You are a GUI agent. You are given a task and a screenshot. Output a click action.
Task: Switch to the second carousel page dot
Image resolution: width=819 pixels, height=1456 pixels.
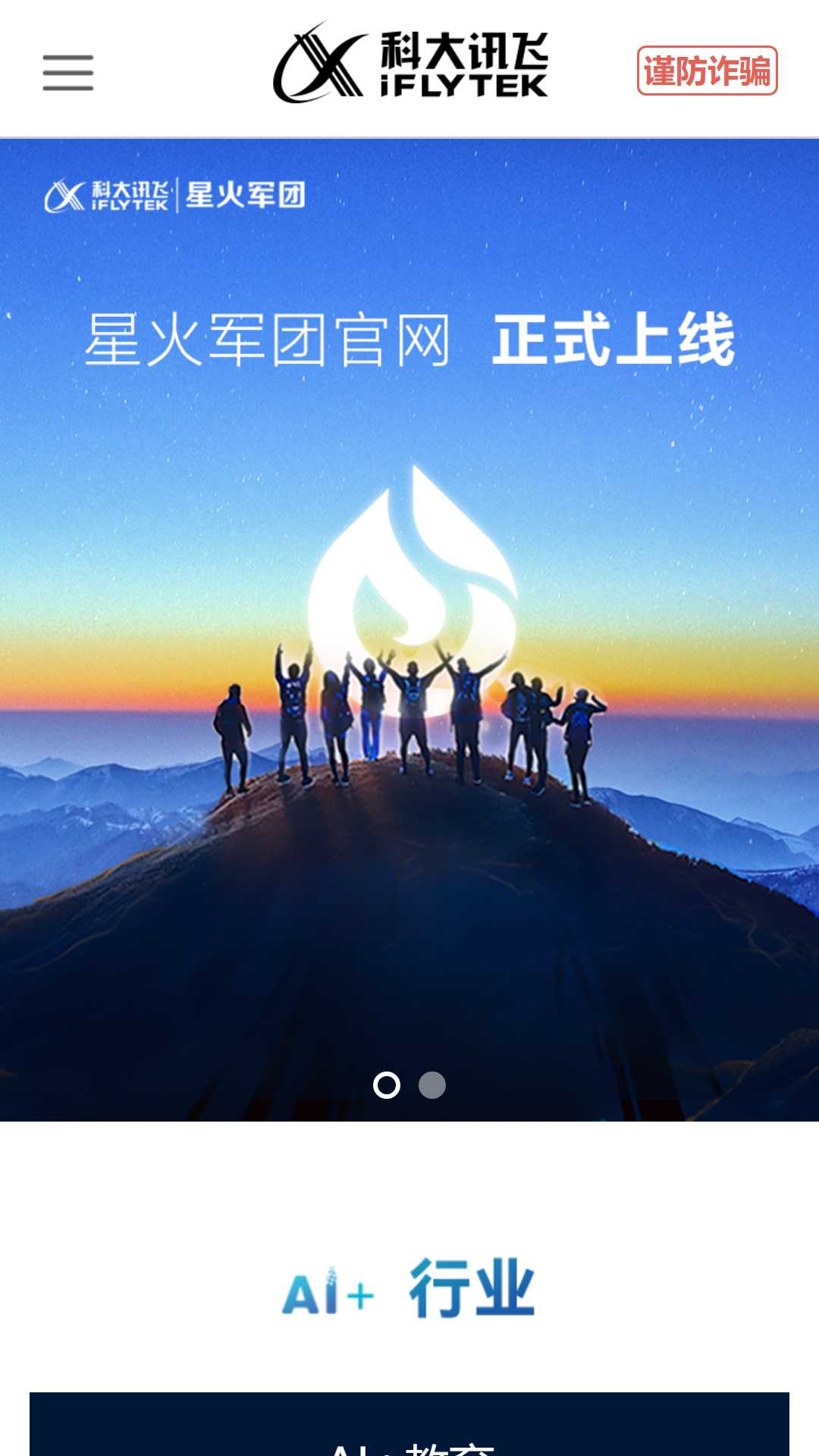(x=432, y=1085)
